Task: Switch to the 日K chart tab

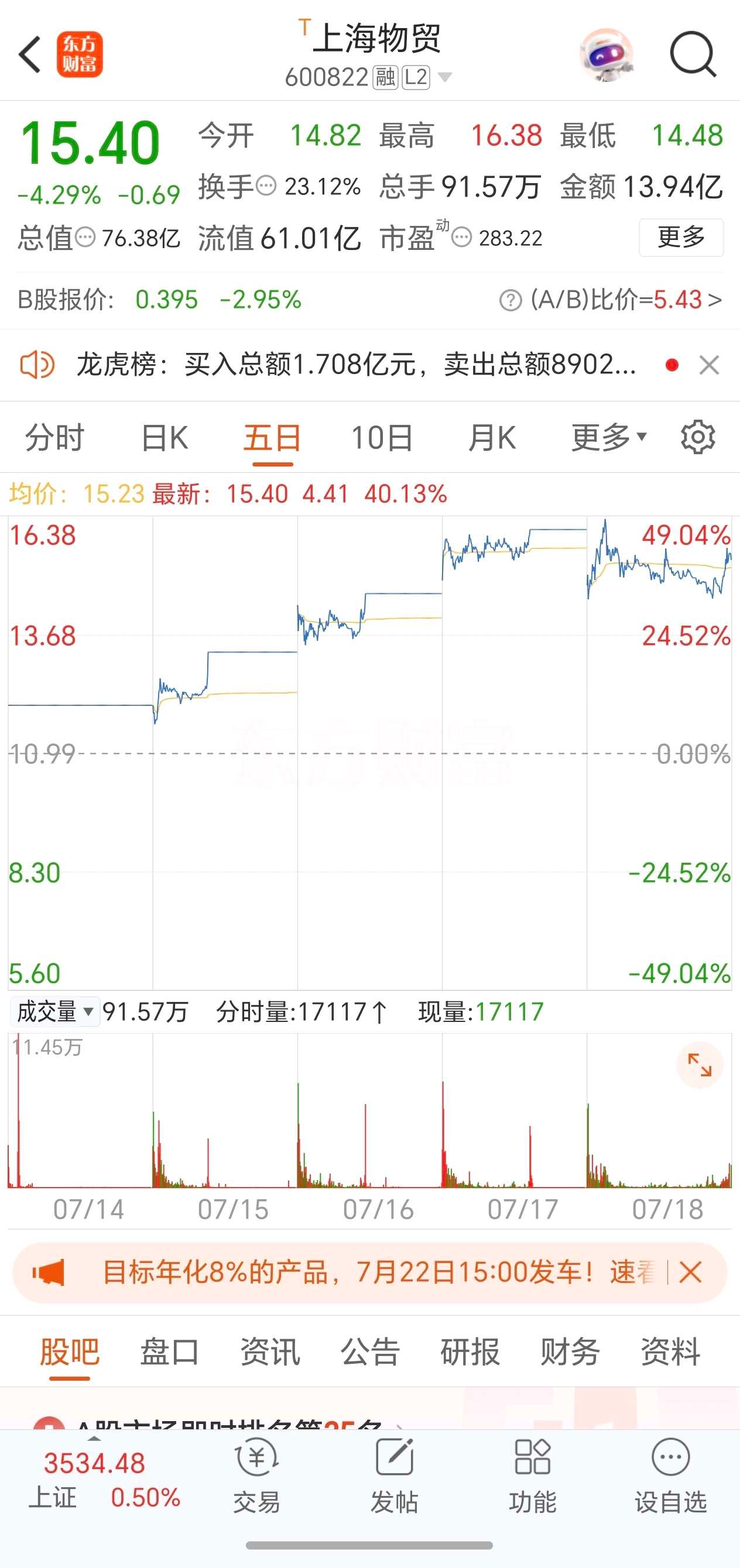Action: (165, 438)
